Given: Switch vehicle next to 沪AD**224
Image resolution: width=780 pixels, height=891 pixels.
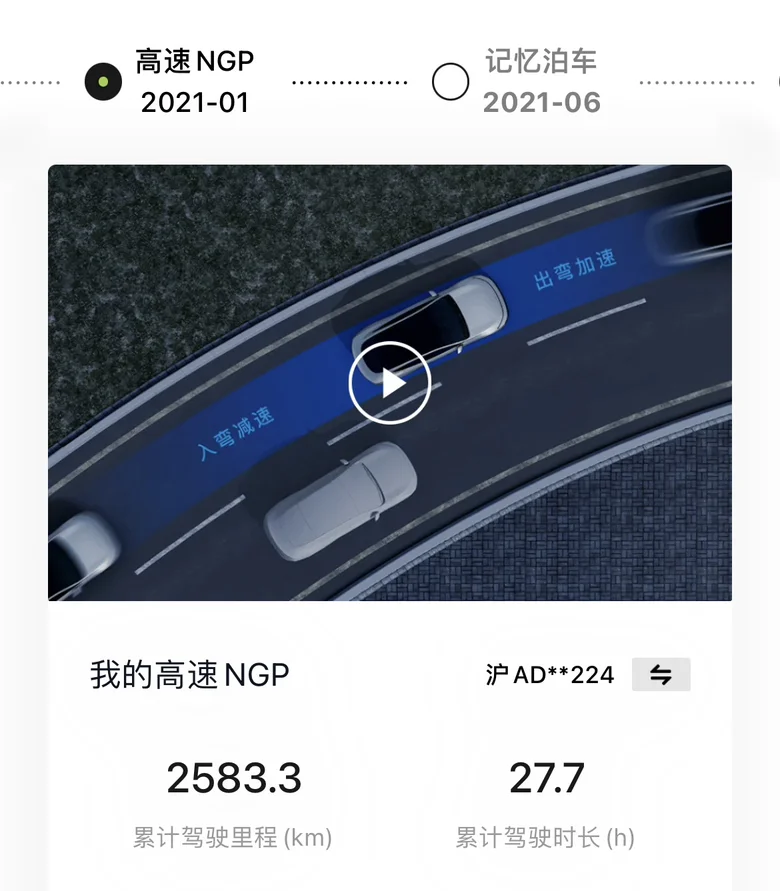Looking at the screenshot, I should pos(661,675).
